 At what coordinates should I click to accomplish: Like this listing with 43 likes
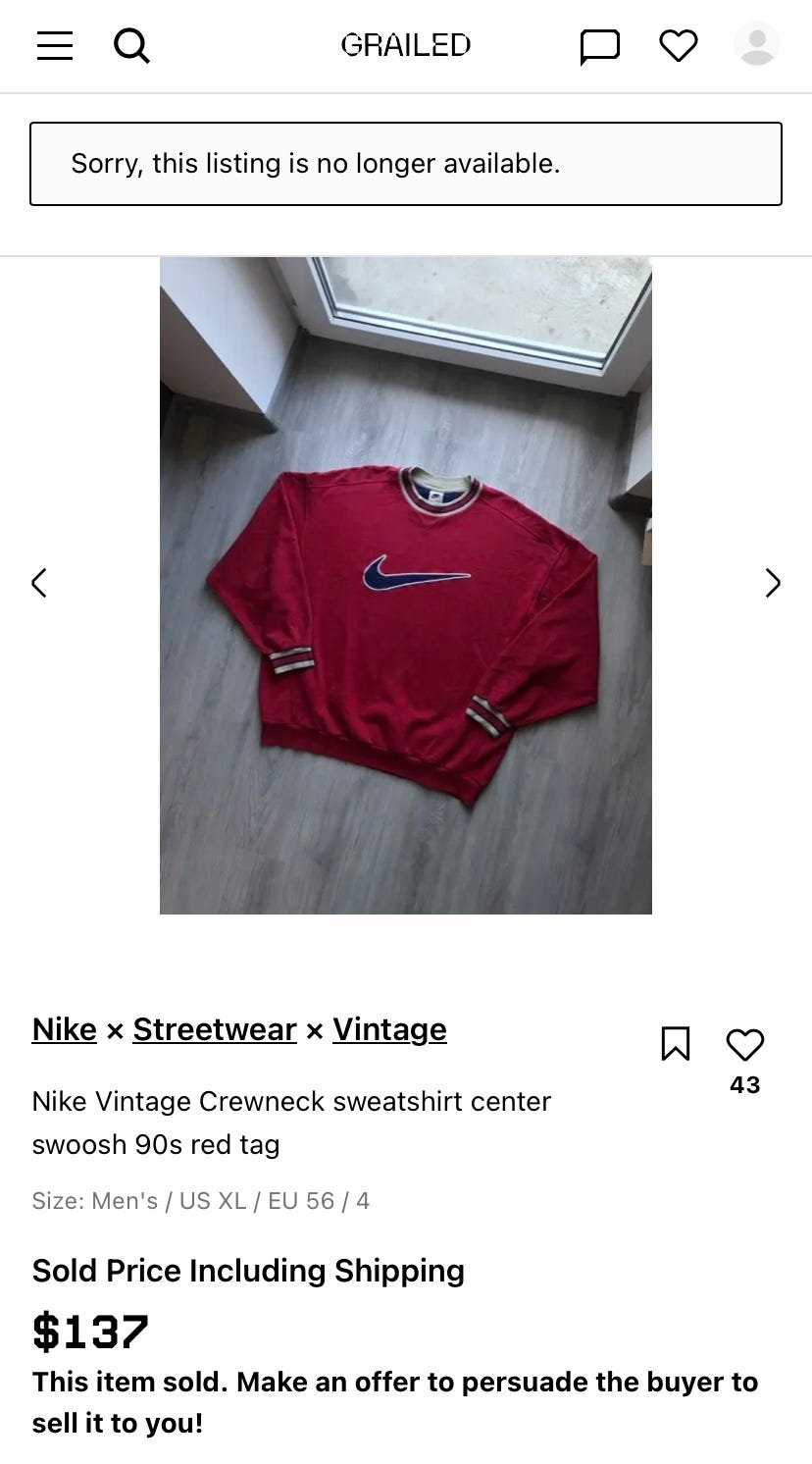coord(745,1044)
